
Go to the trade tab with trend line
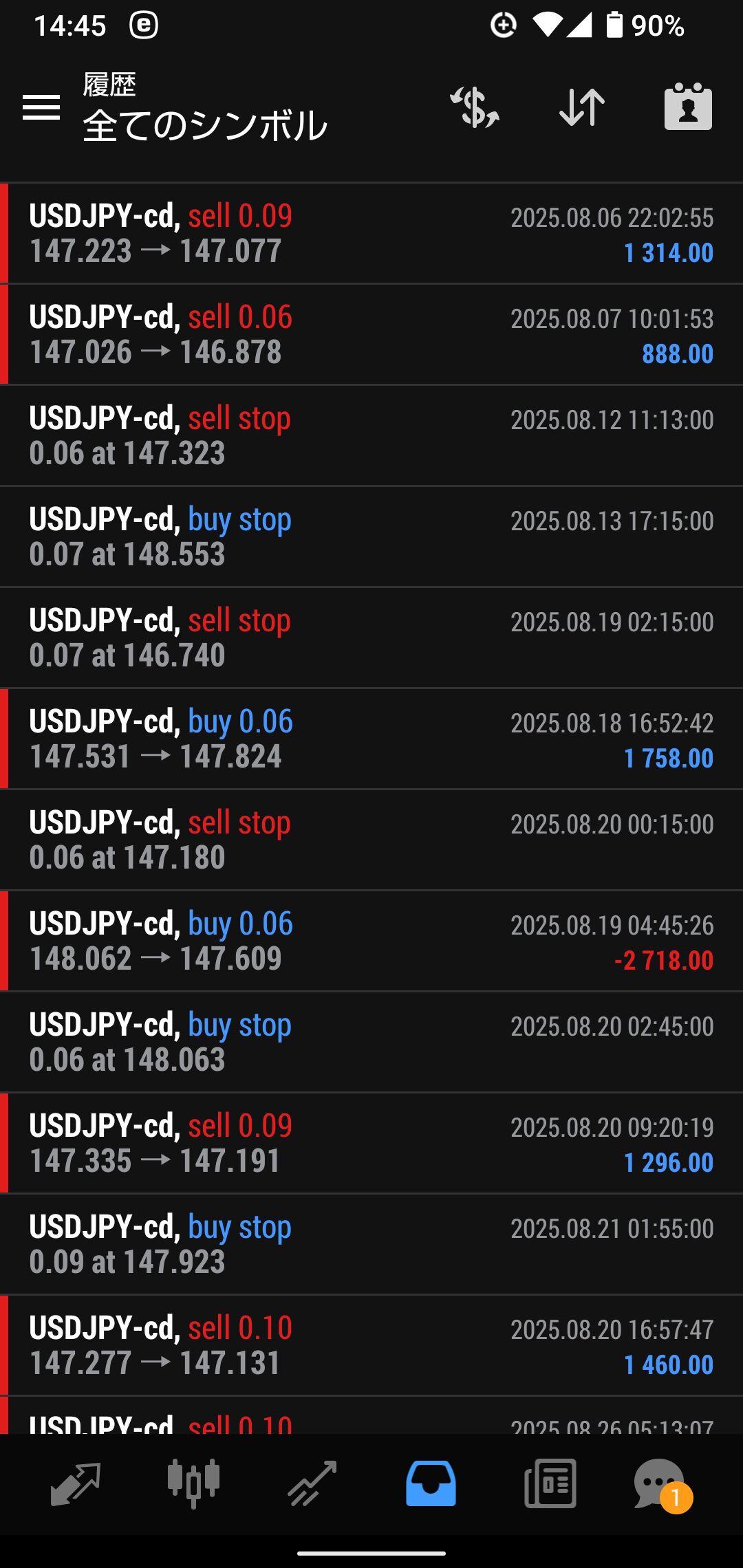[312, 1484]
